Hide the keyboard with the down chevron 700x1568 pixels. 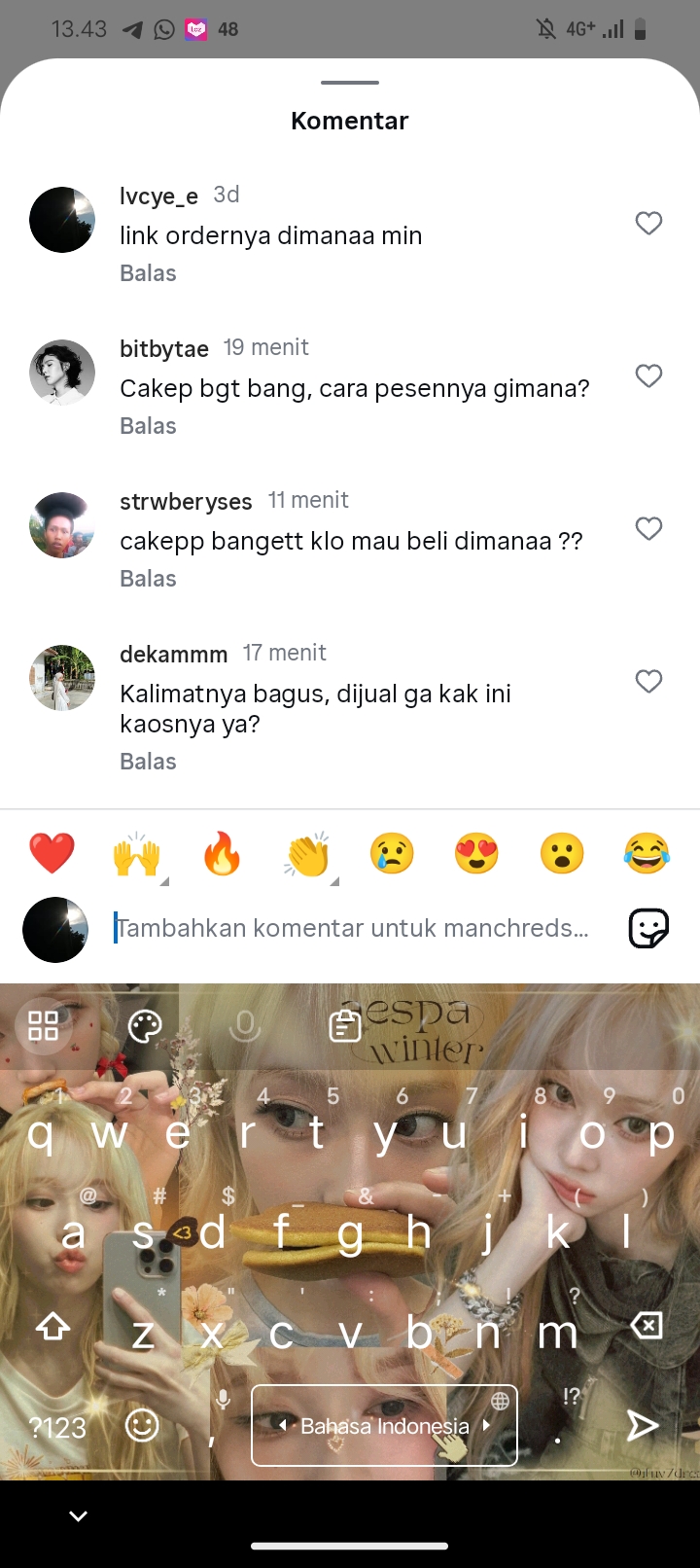pyautogui.click(x=79, y=1515)
